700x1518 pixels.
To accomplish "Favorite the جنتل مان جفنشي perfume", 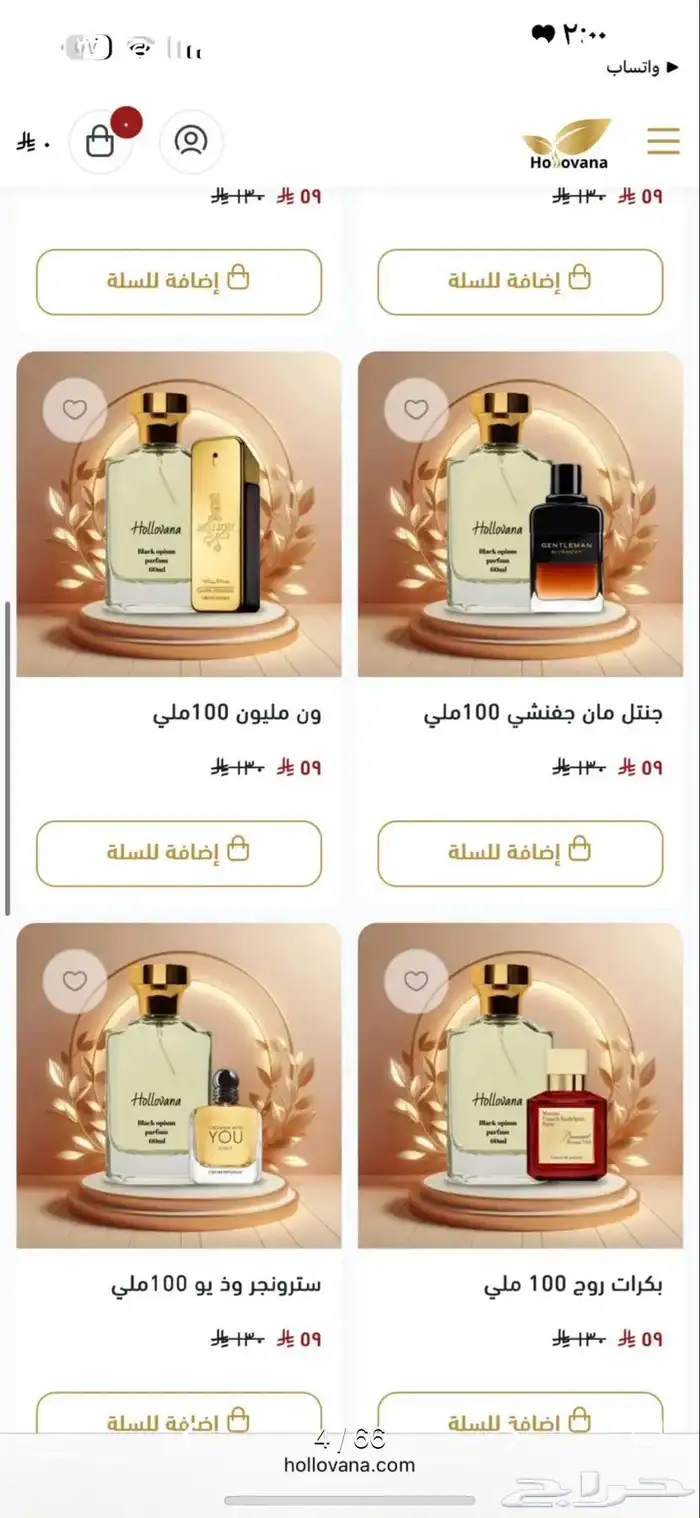I will click(x=416, y=409).
